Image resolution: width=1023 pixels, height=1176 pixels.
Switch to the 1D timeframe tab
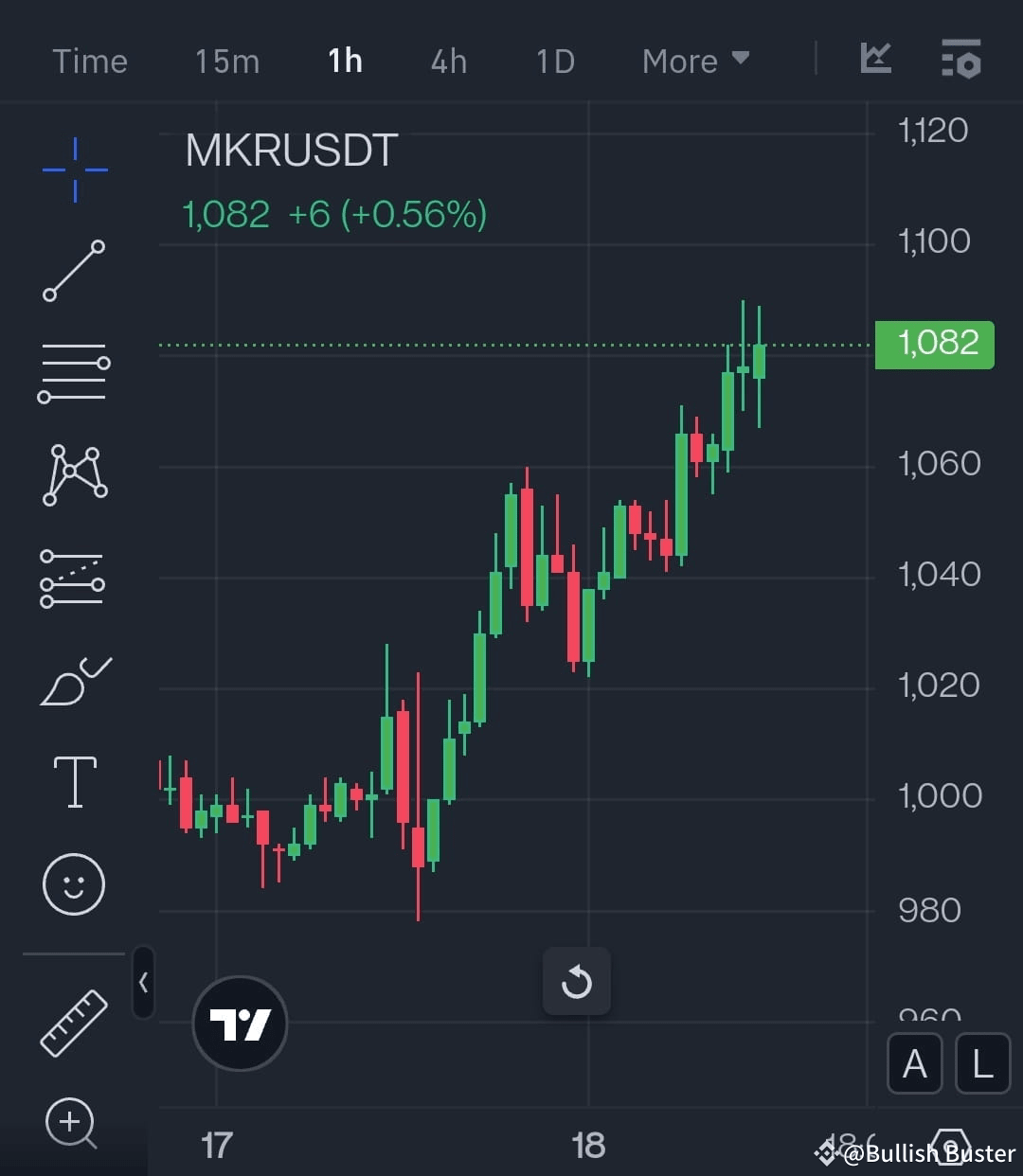[555, 60]
